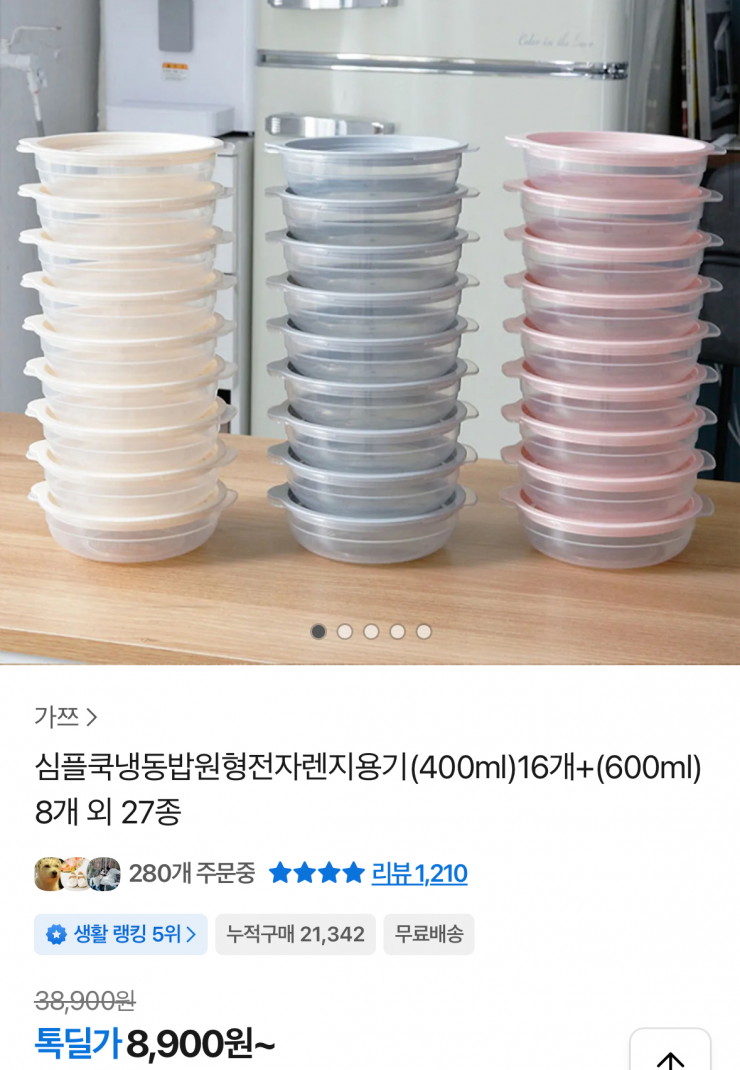Screen dimensions: 740x1070
Task: Tap the buyer profile avatar icons
Action: click(x=78, y=873)
